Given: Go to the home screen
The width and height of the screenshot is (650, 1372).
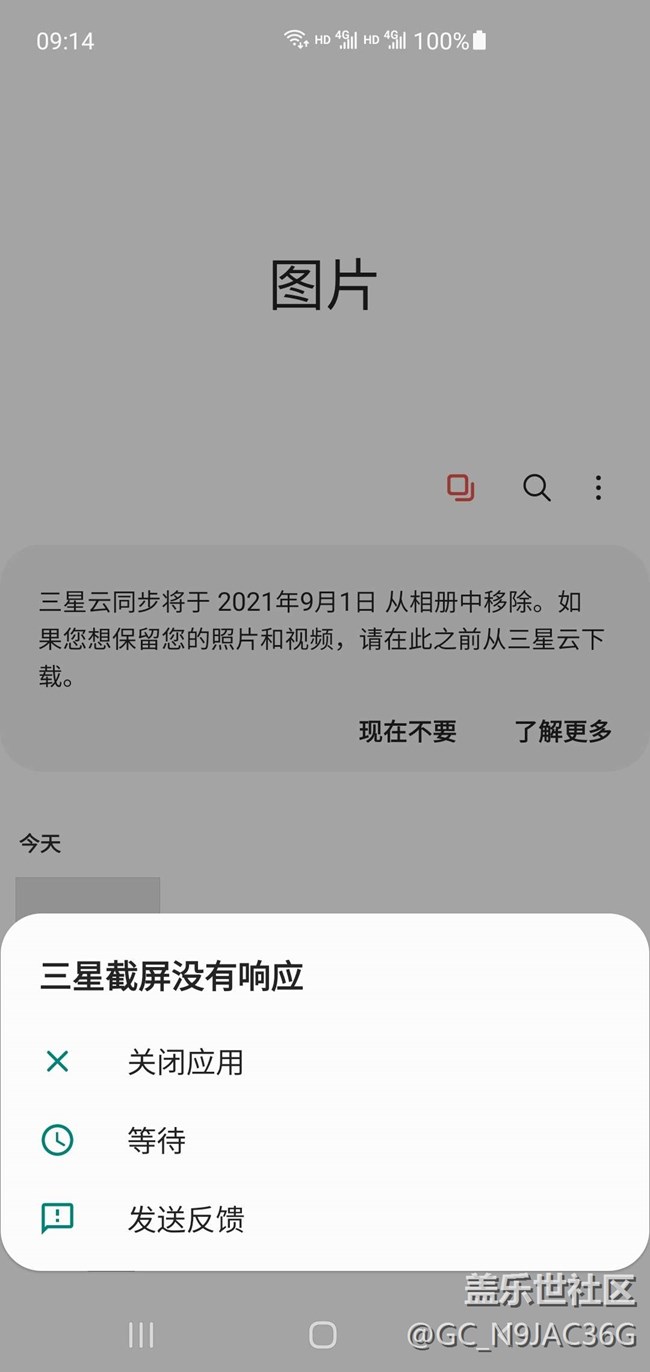Looking at the screenshot, I should [x=323, y=1334].
